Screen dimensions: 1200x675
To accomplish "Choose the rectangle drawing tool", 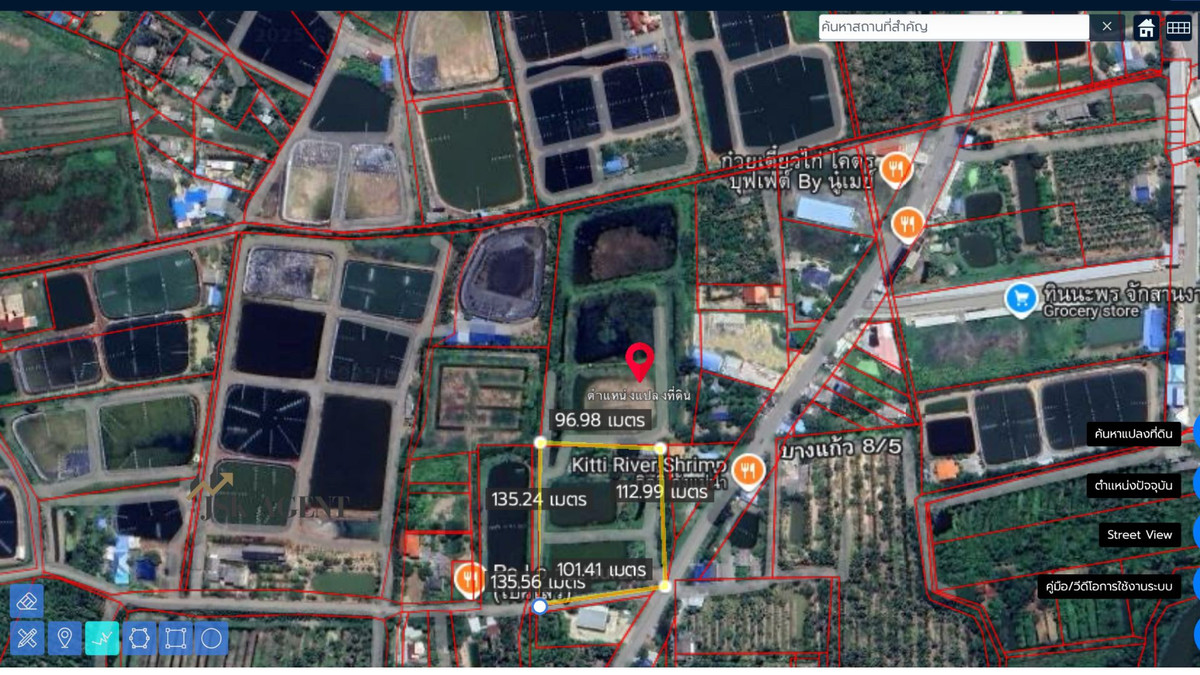I will click(x=175, y=638).
